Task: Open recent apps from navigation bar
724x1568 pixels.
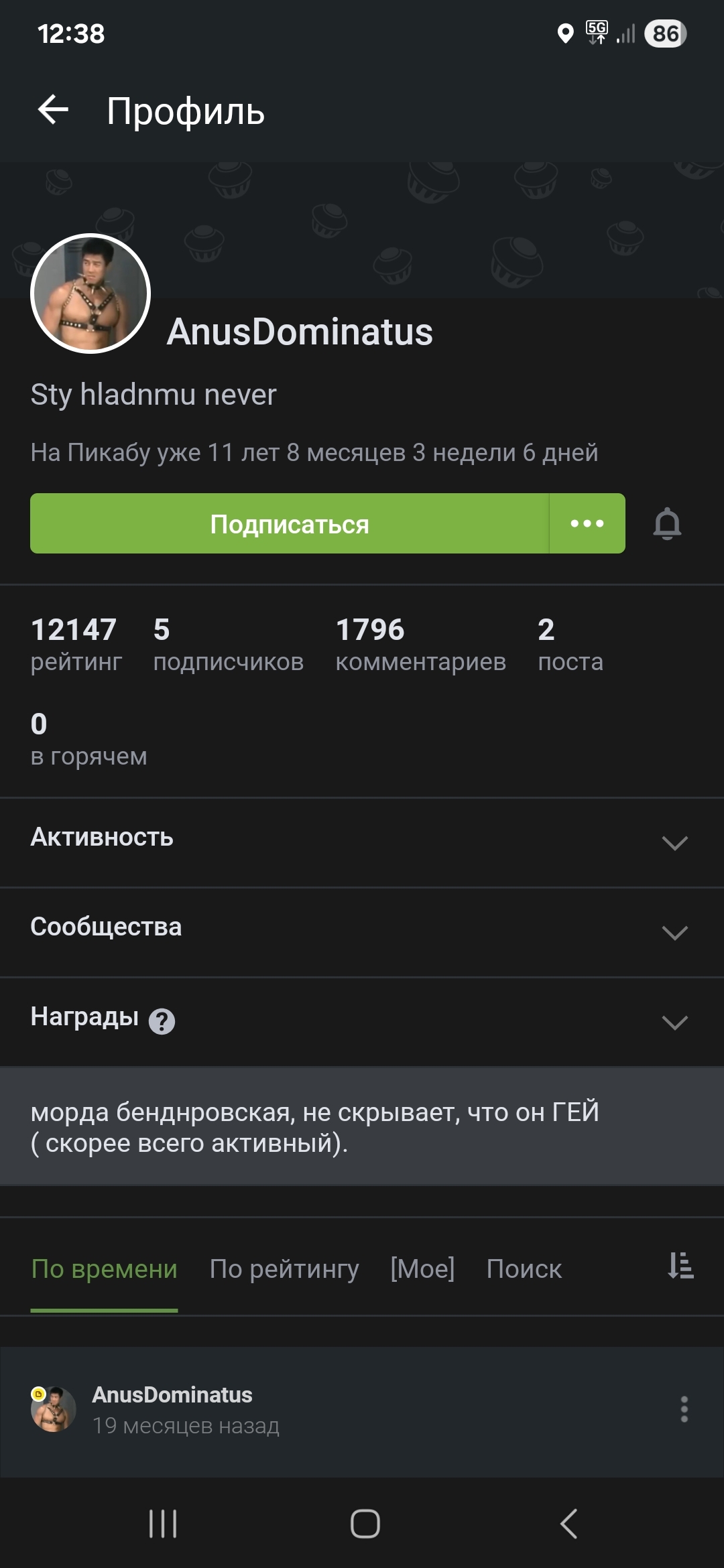Action: [x=163, y=1523]
